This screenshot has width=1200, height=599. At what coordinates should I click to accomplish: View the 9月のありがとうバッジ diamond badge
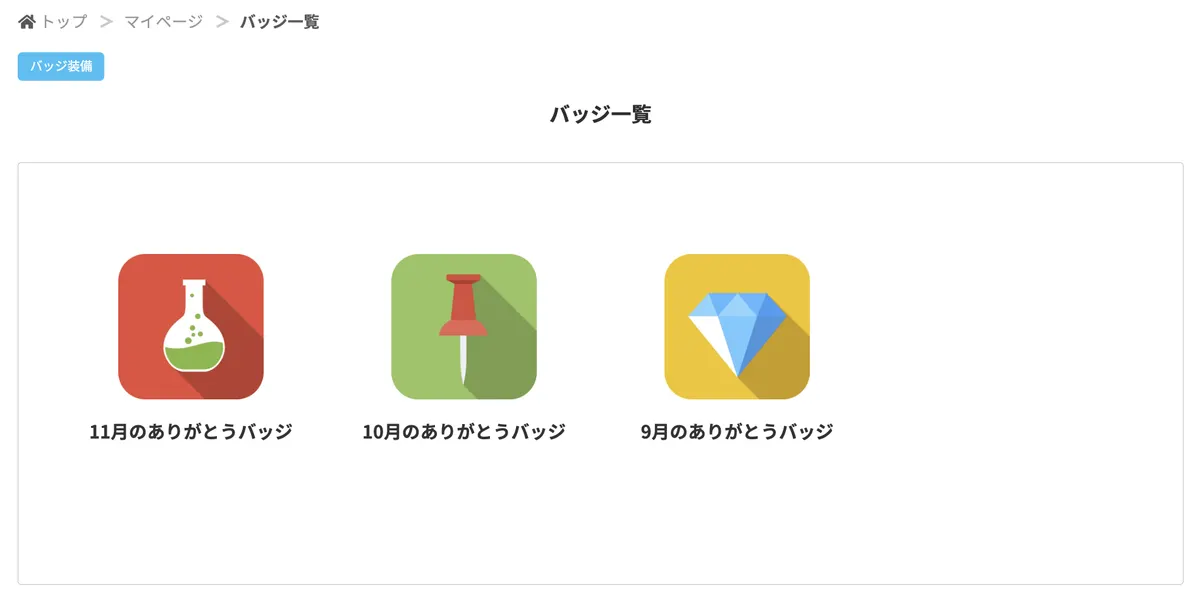(x=737, y=327)
